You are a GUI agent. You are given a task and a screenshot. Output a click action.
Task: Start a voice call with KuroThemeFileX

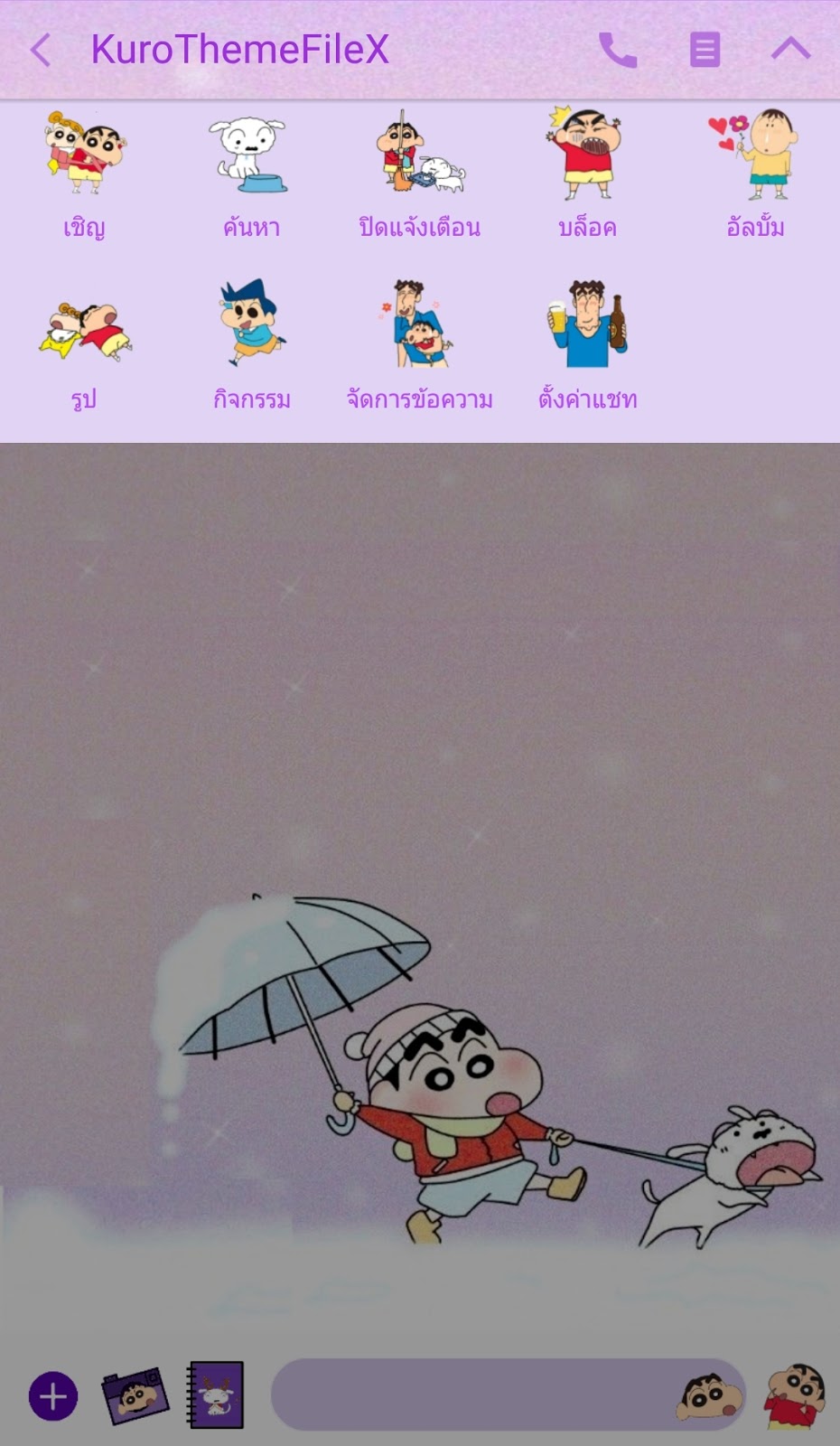618,51
